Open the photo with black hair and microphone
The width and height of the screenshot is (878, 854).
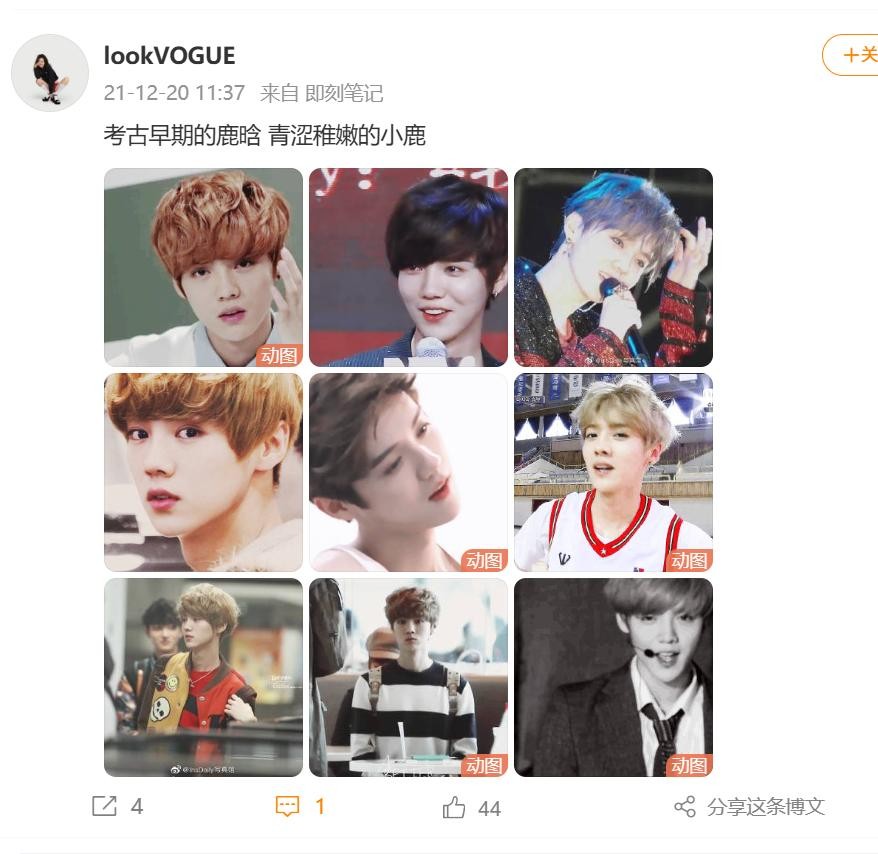408,267
